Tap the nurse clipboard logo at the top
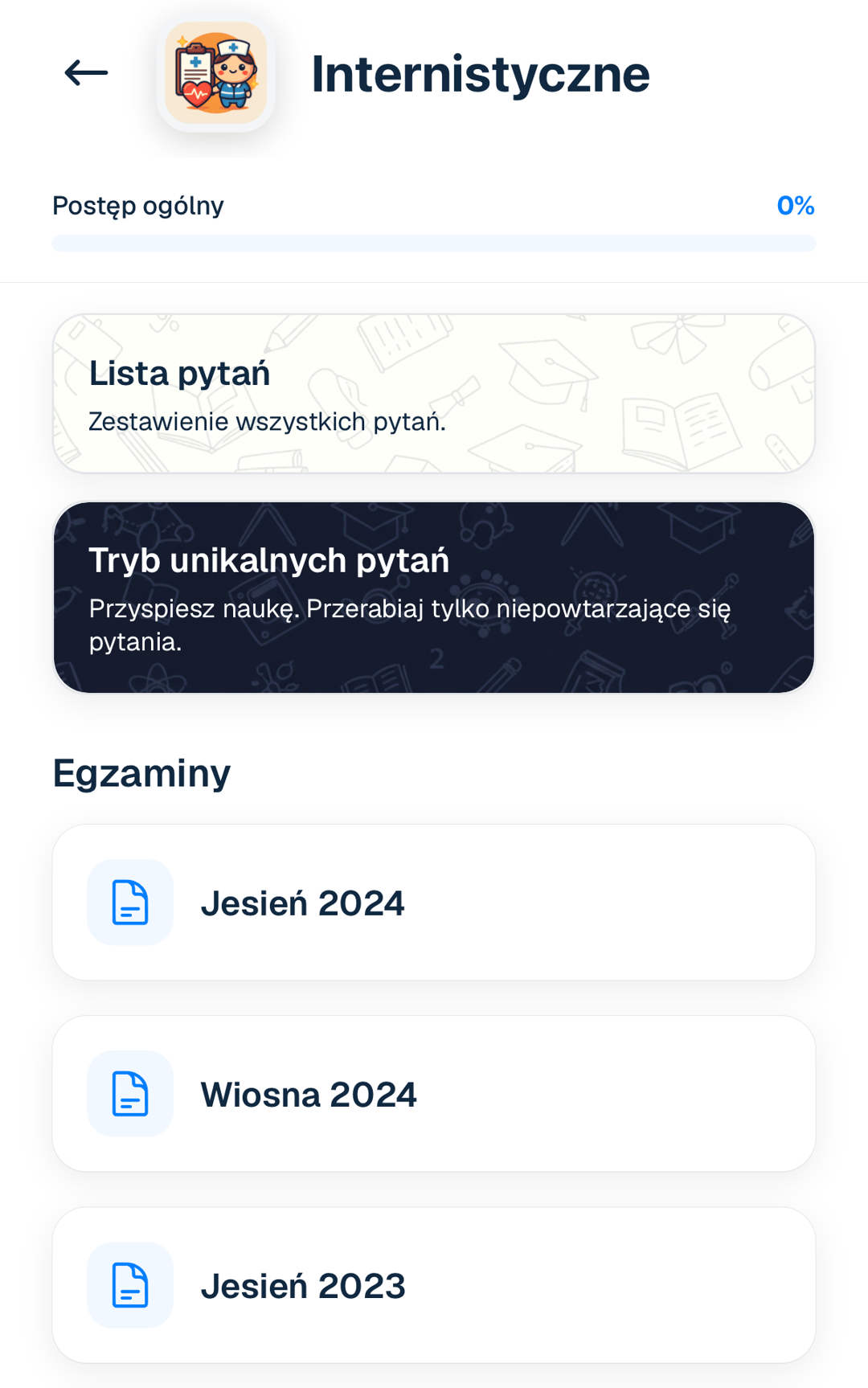Viewport: 868px width, 1388px height. pyautogui.click(x=217, y=73)
